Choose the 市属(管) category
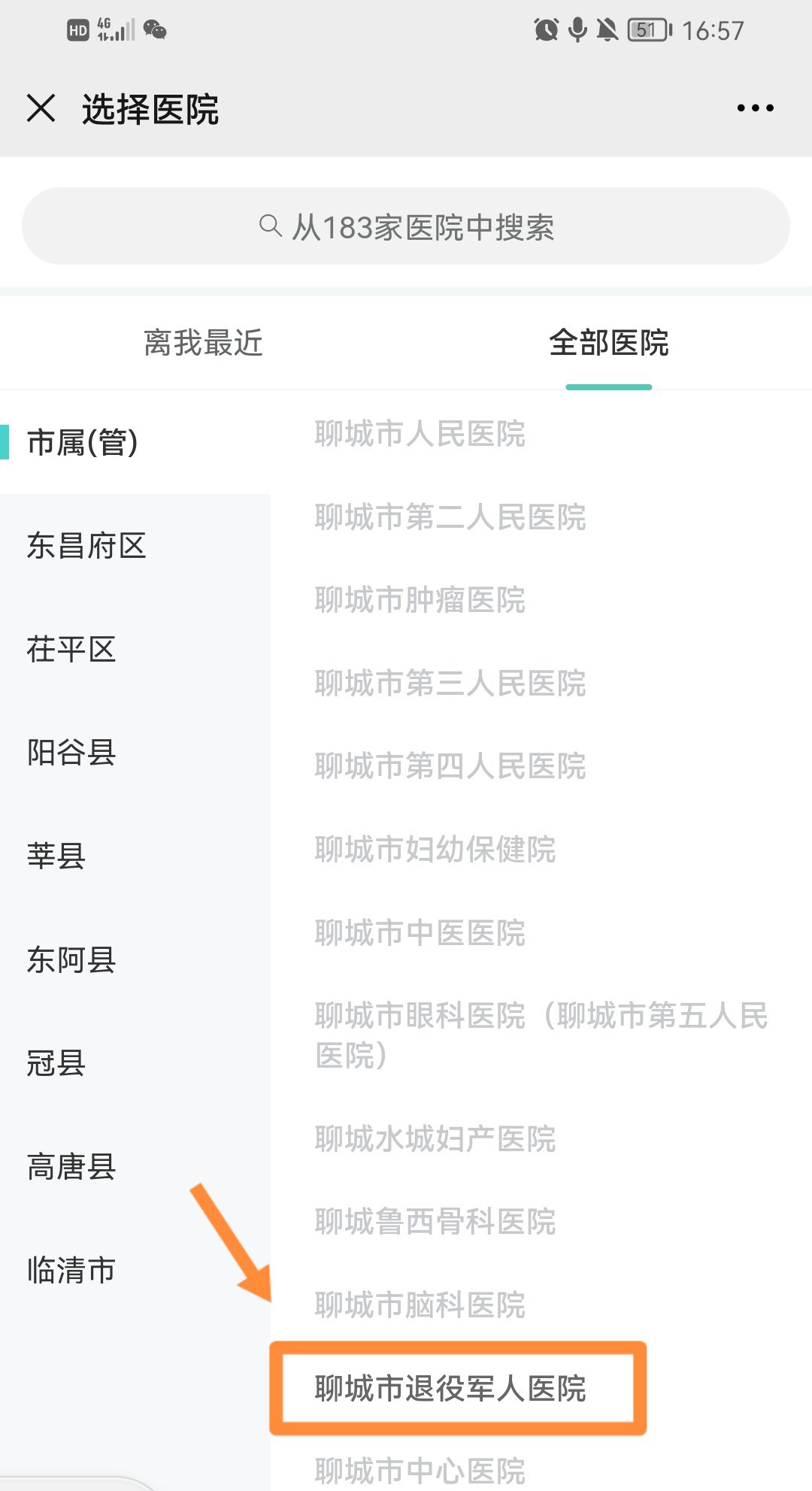812x1491 pixels. pyautogui.click(x=83, y=442)
